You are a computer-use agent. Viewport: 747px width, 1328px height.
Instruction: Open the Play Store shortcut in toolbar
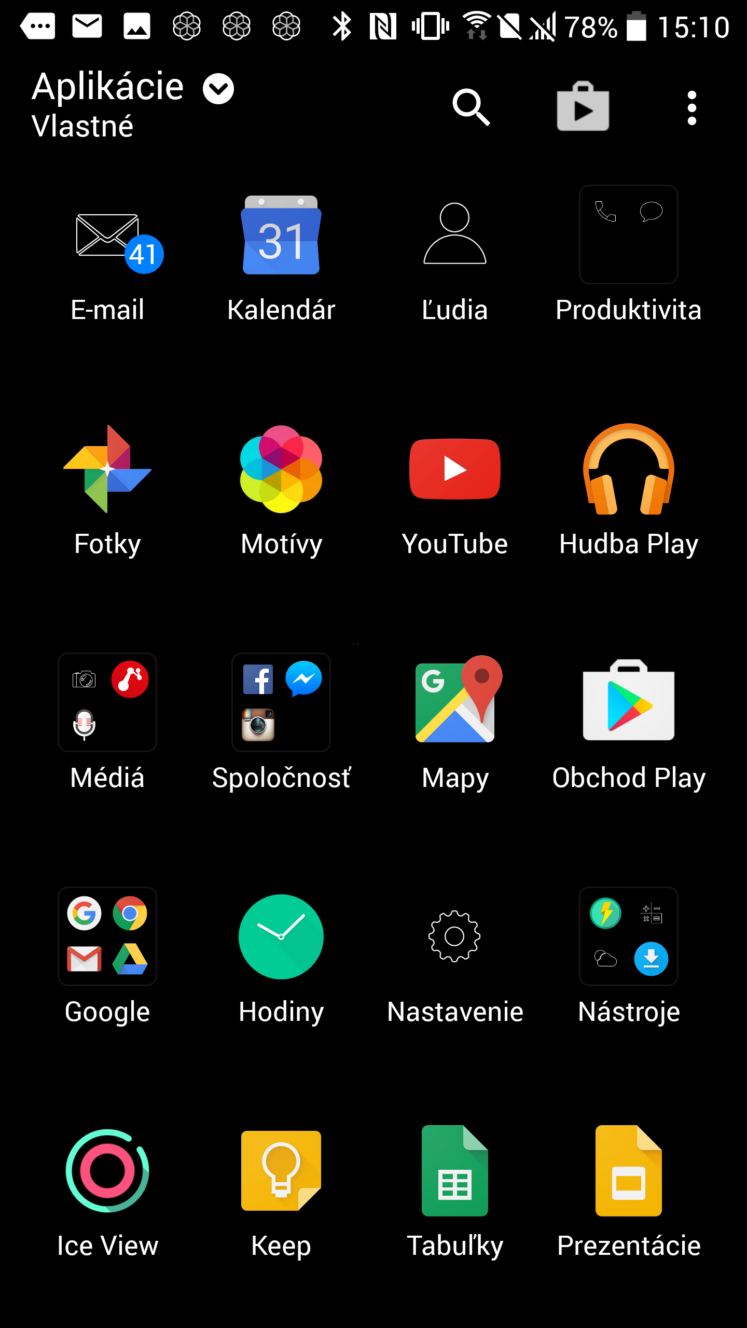click(x=583, y=106)
